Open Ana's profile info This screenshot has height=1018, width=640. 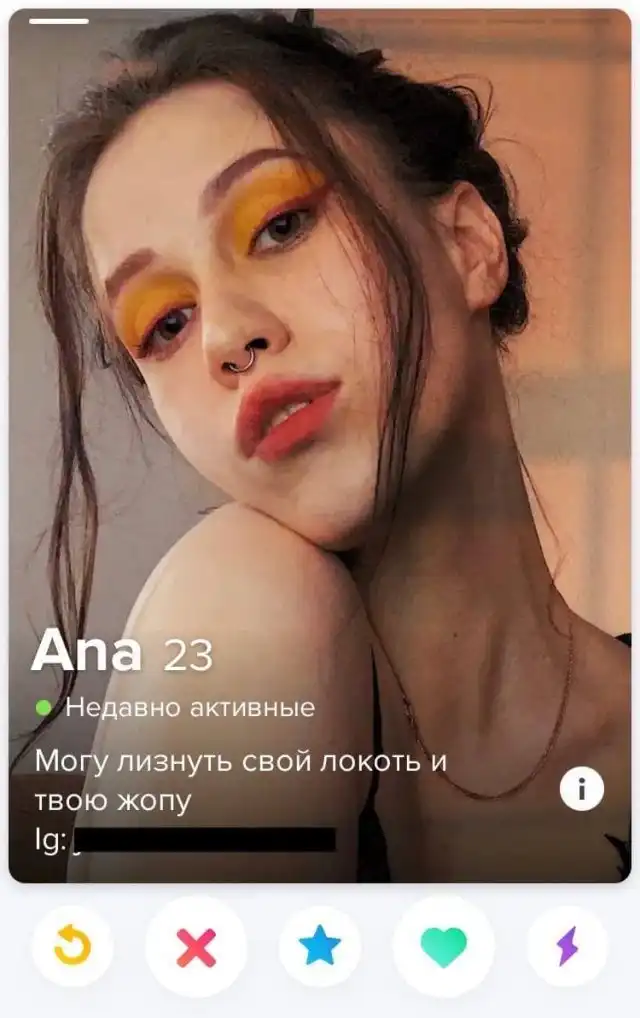pos(581,791)
